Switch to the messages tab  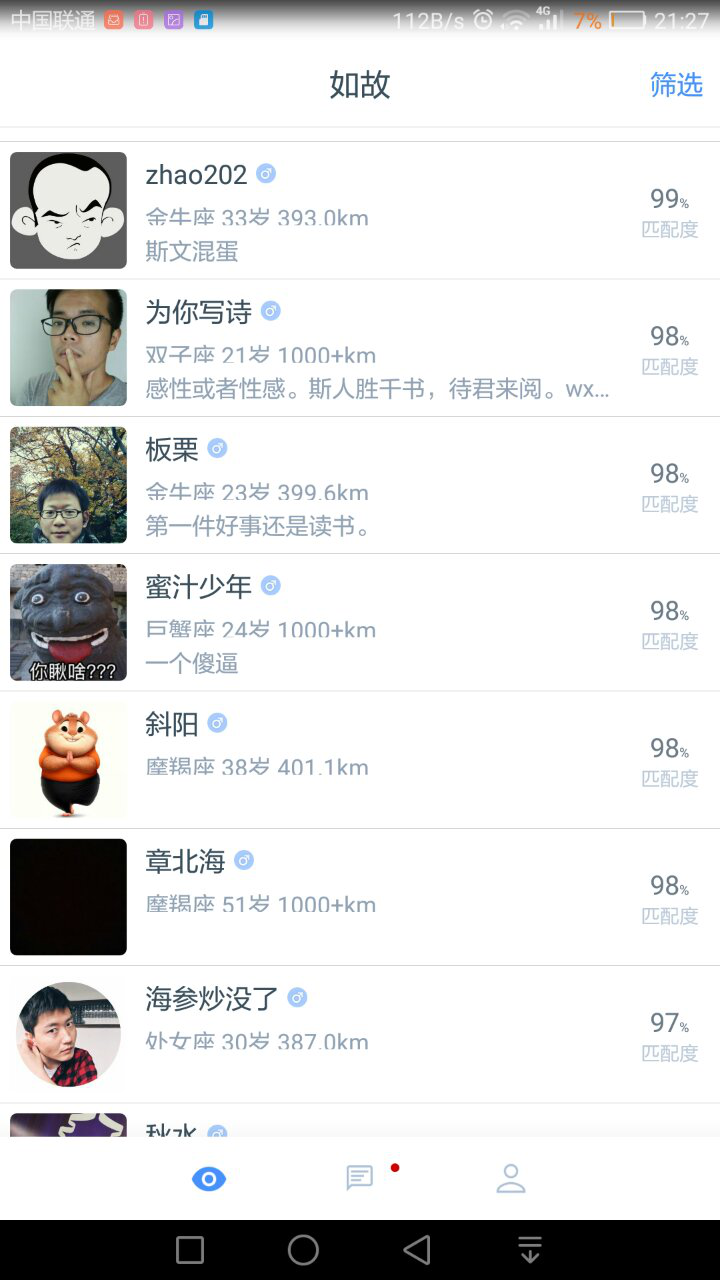[x=360, y=1178]
